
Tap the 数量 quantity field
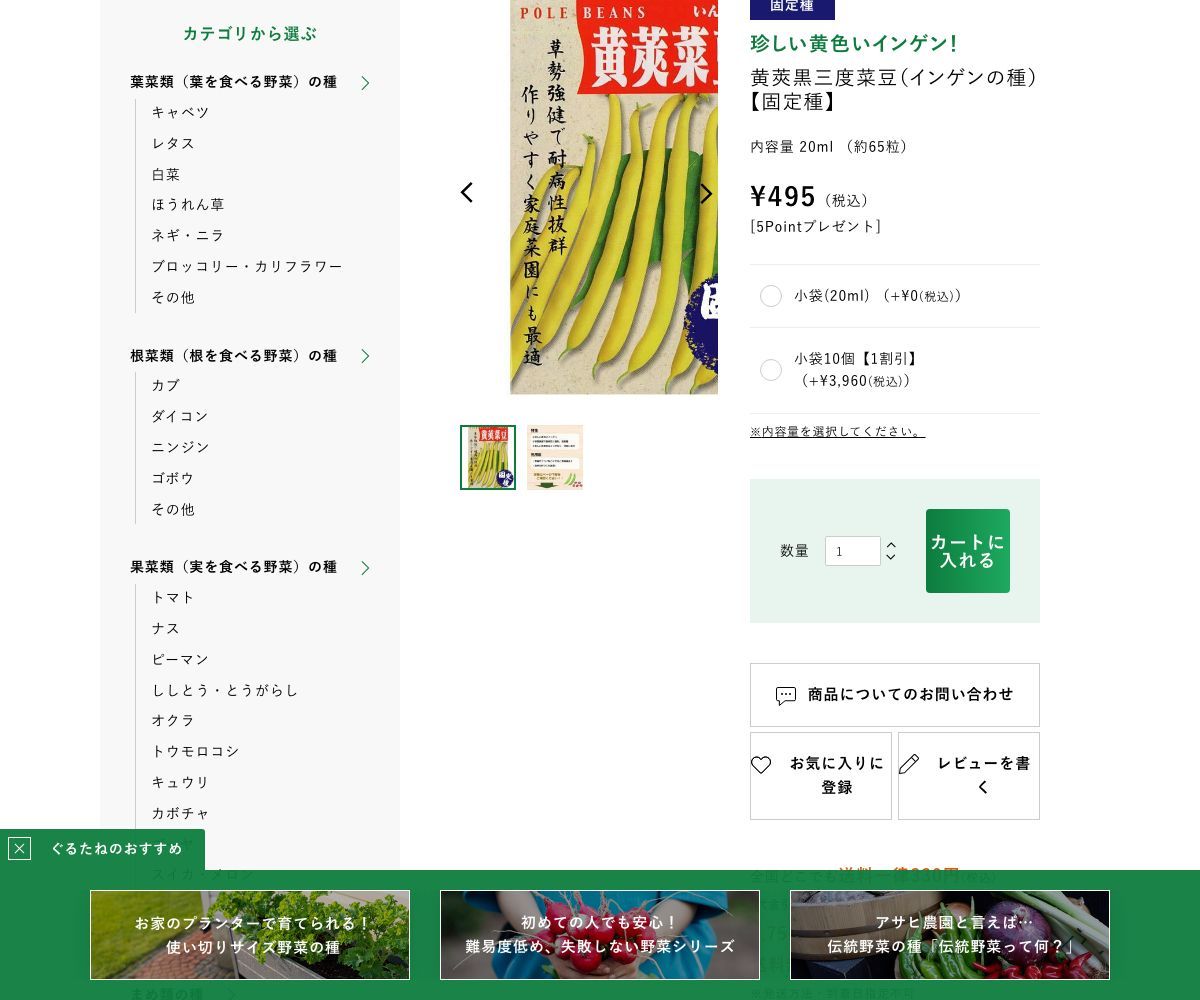[852, 551]
